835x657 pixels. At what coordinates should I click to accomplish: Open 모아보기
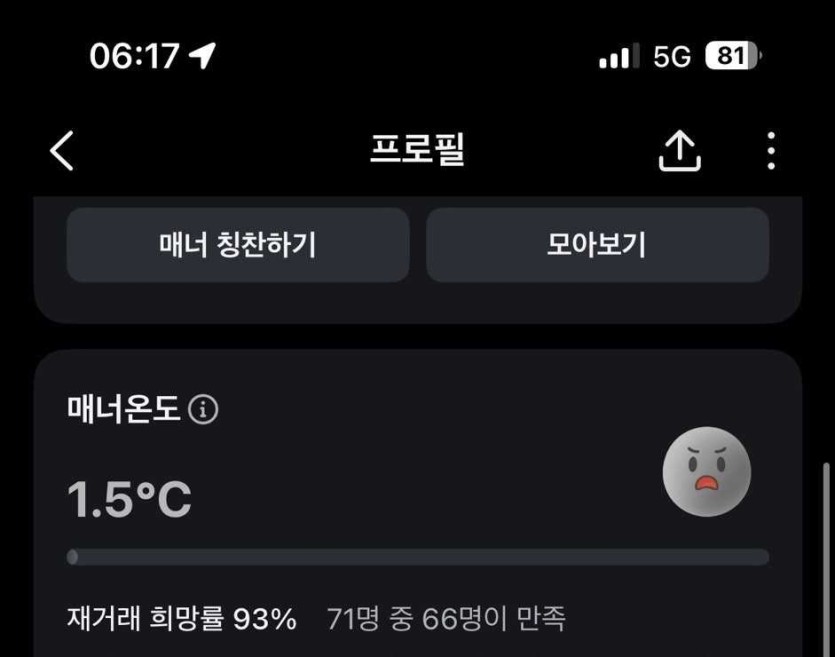coord(597,245)
